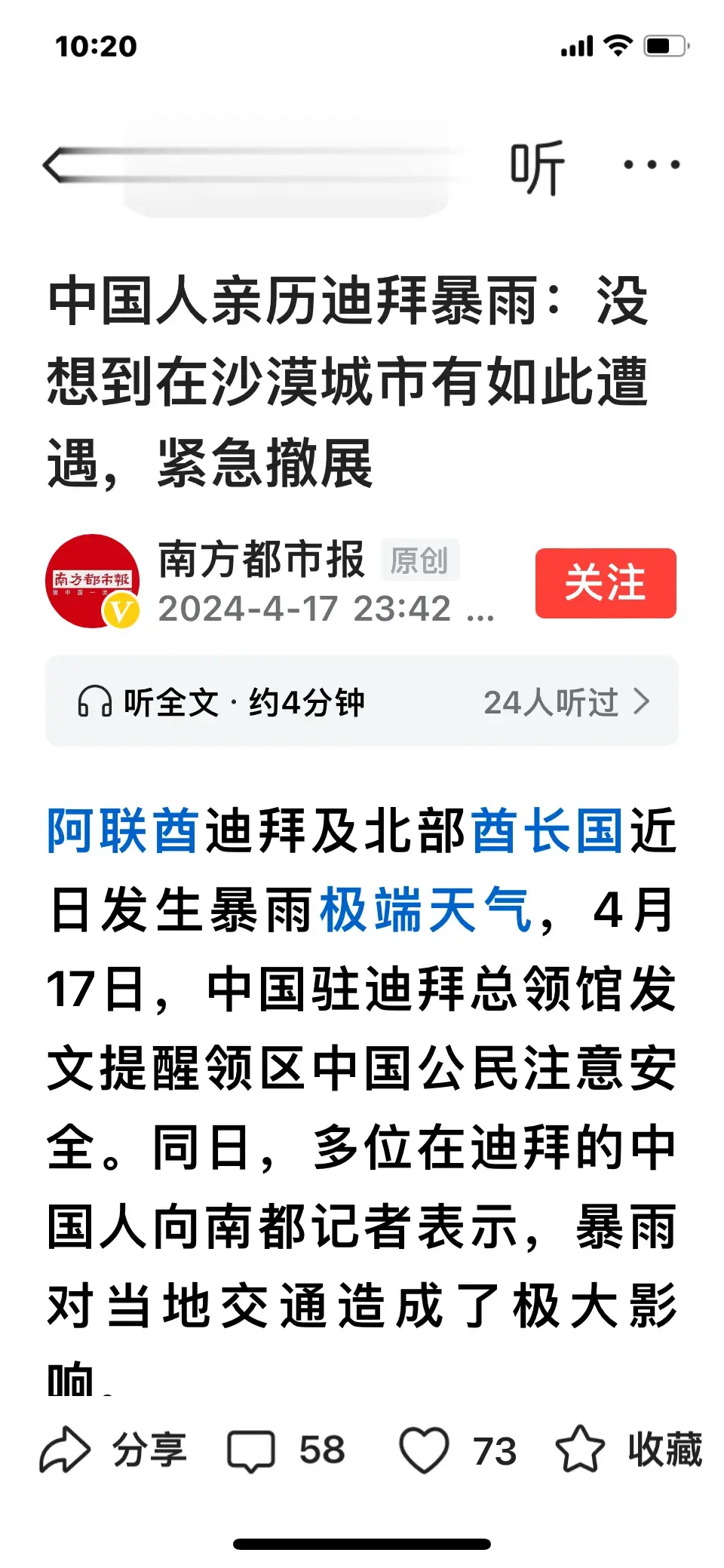
Task: Tap the 听 listen button in header
Action: click(x=537, y=167)
